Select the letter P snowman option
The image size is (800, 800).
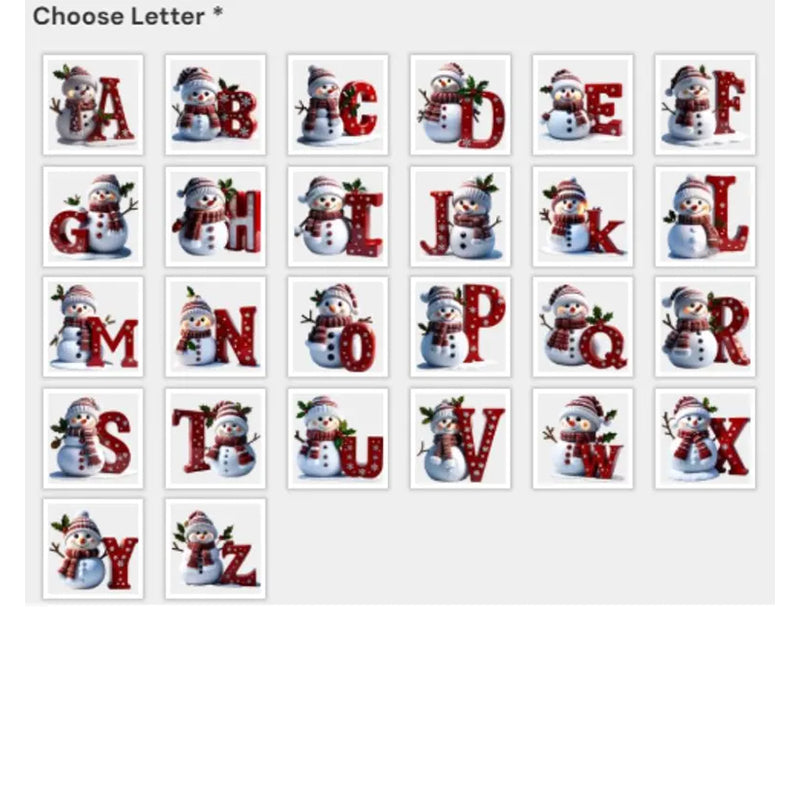click(460, 327)
